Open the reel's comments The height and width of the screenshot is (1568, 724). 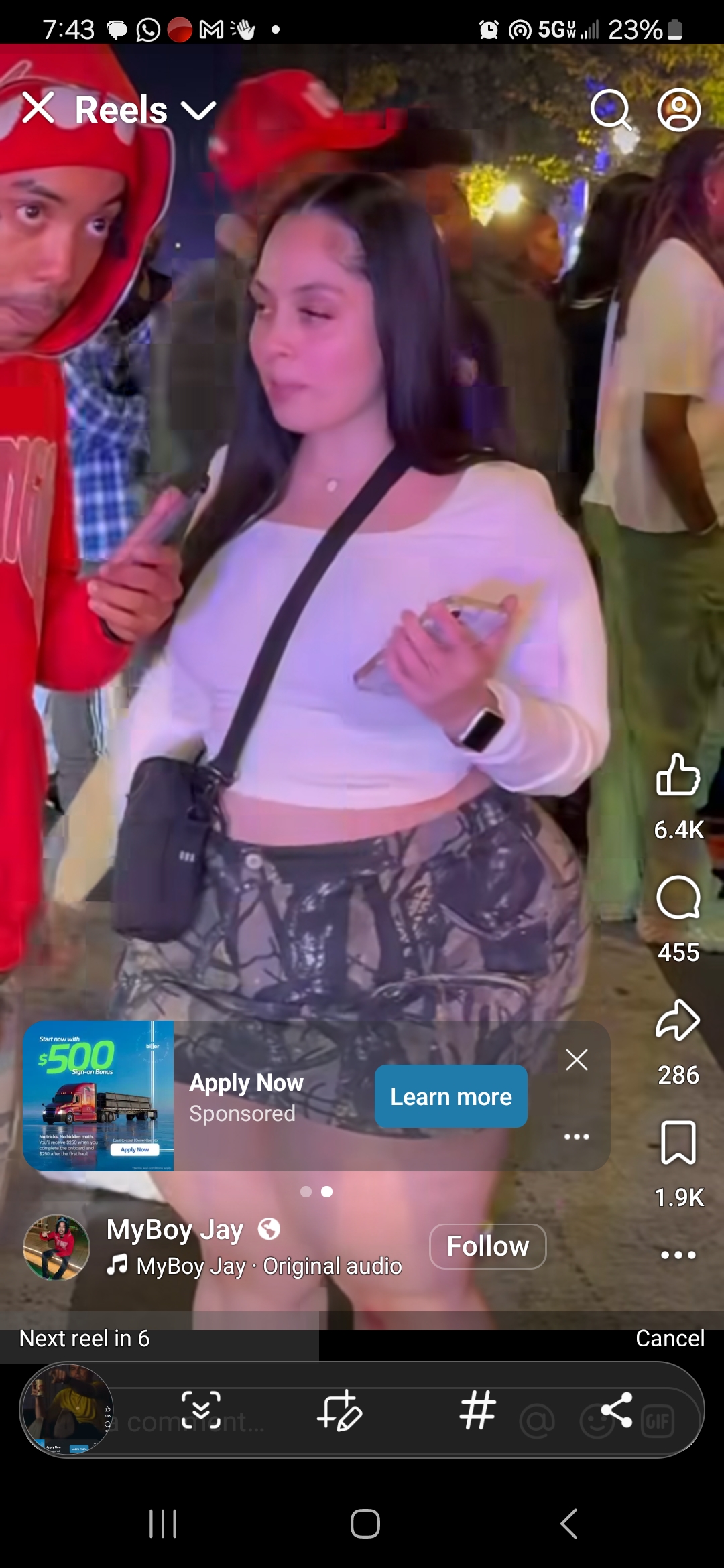(678, 898)
